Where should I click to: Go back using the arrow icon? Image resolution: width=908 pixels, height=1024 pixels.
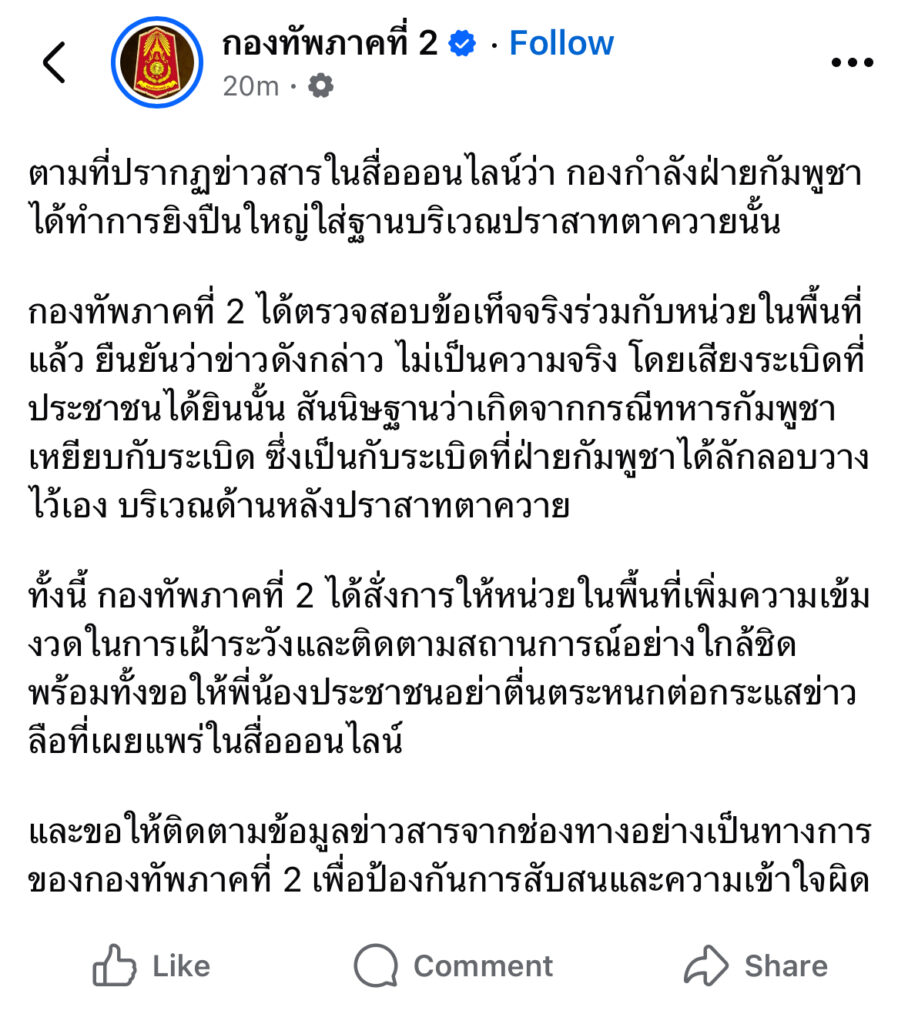pos(55,63)
